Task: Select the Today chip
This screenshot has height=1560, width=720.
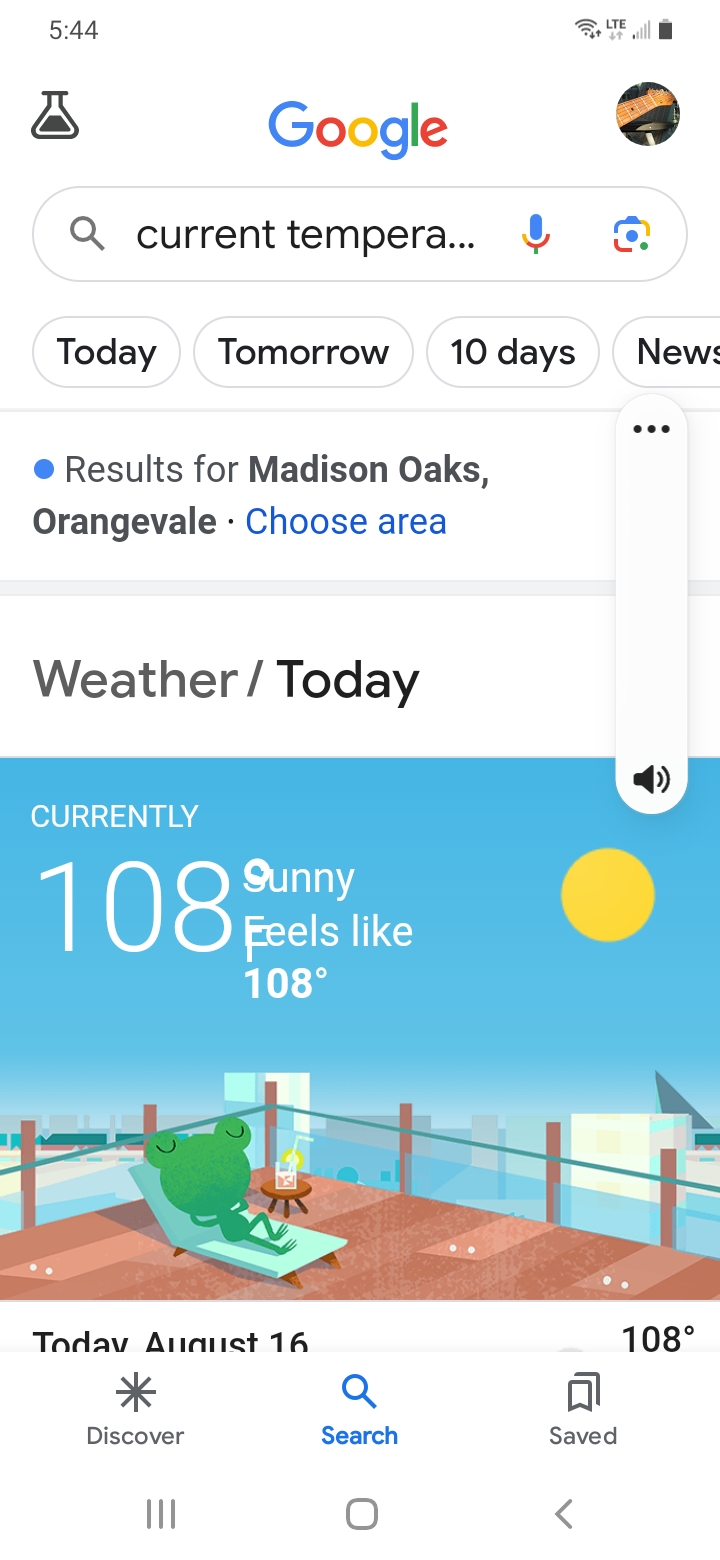Action: [106, 352]
